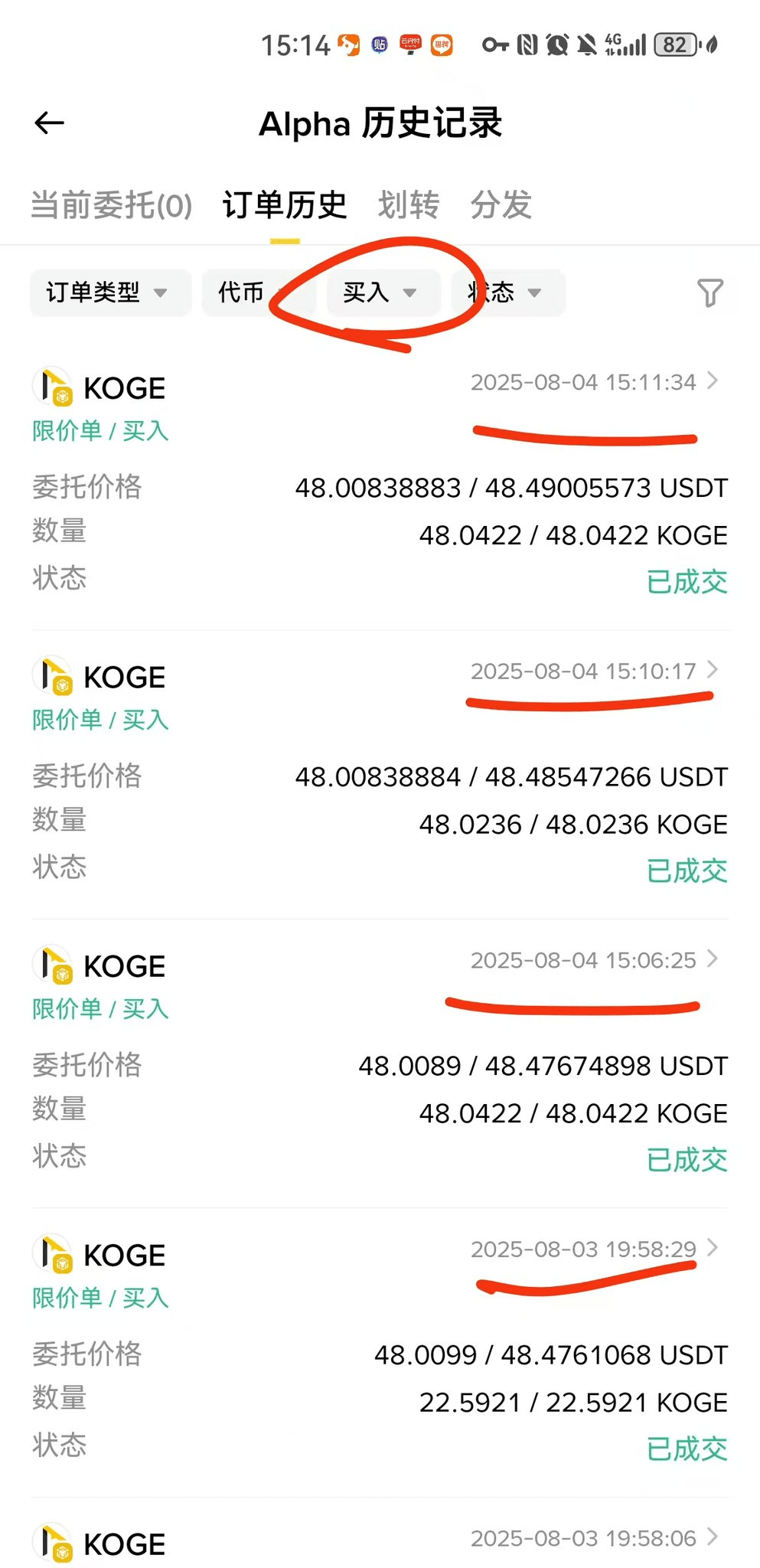This screenshot has height=1568, width=760.
Task: Open KOGE order from 2025-08-04 15:10:17
Action: click(380, 773)
